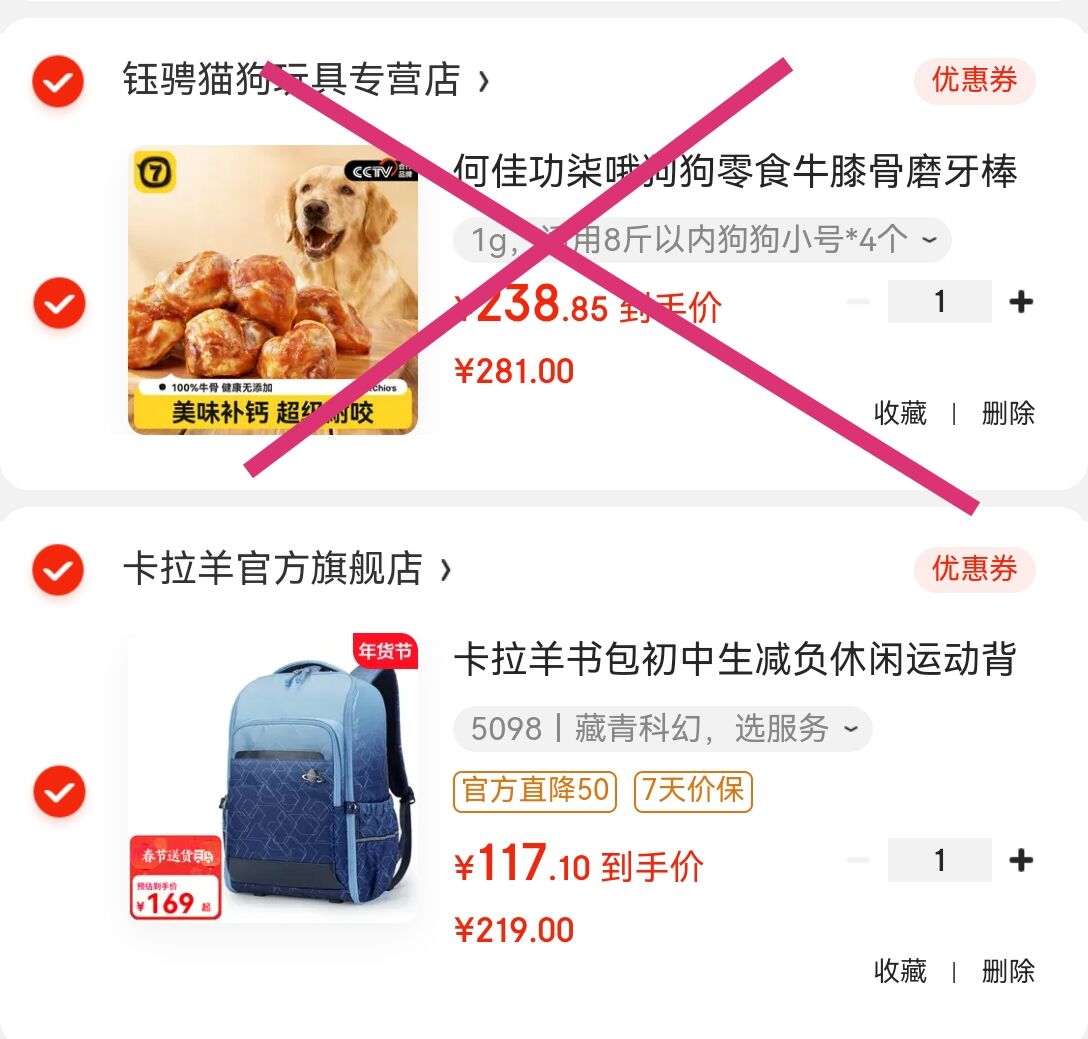Delete the dog snack from cart
Screen dimensions: 1088x1039
(x=1008, y=413)
